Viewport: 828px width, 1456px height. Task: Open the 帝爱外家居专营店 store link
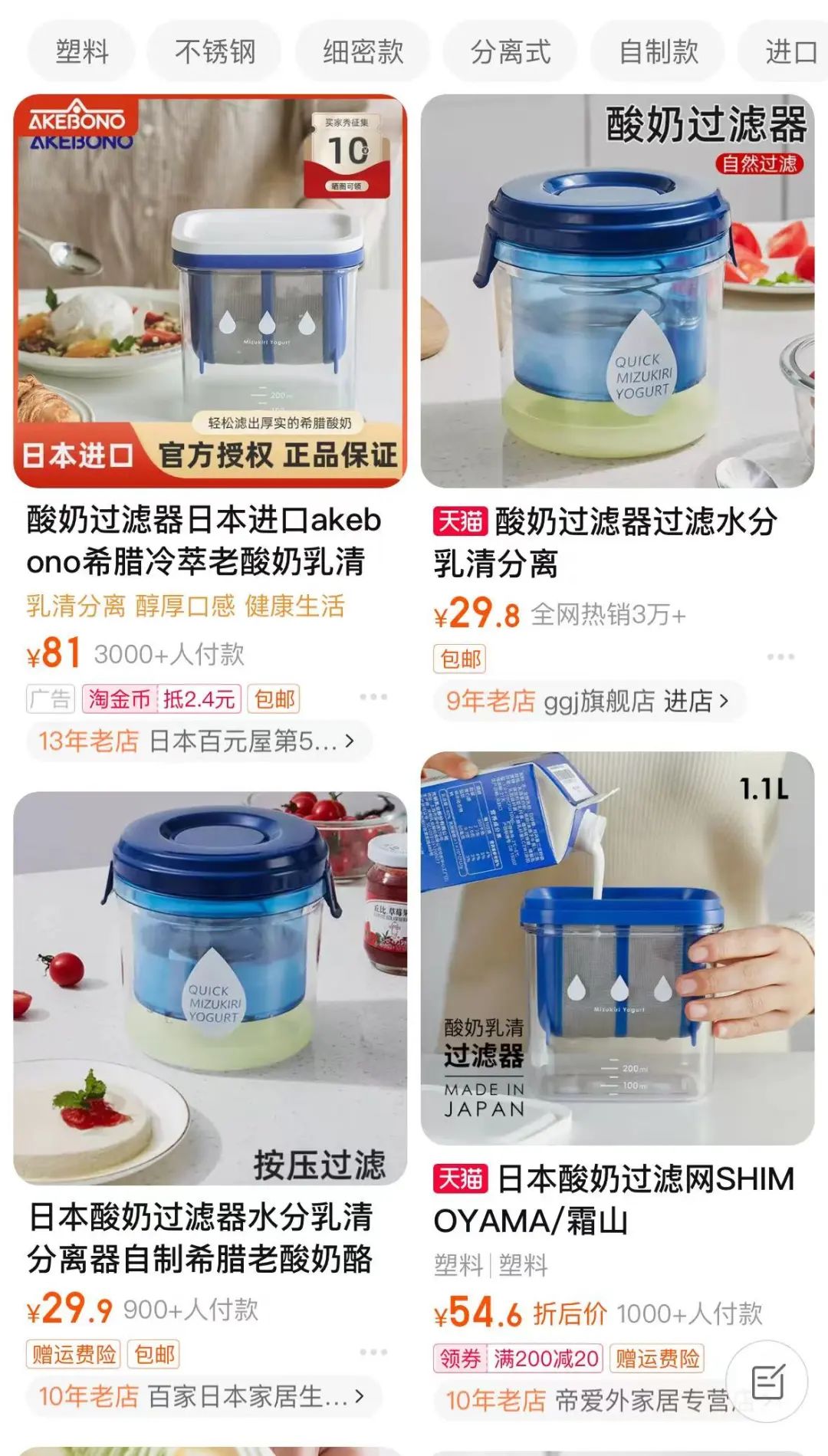click(590, 1401)
